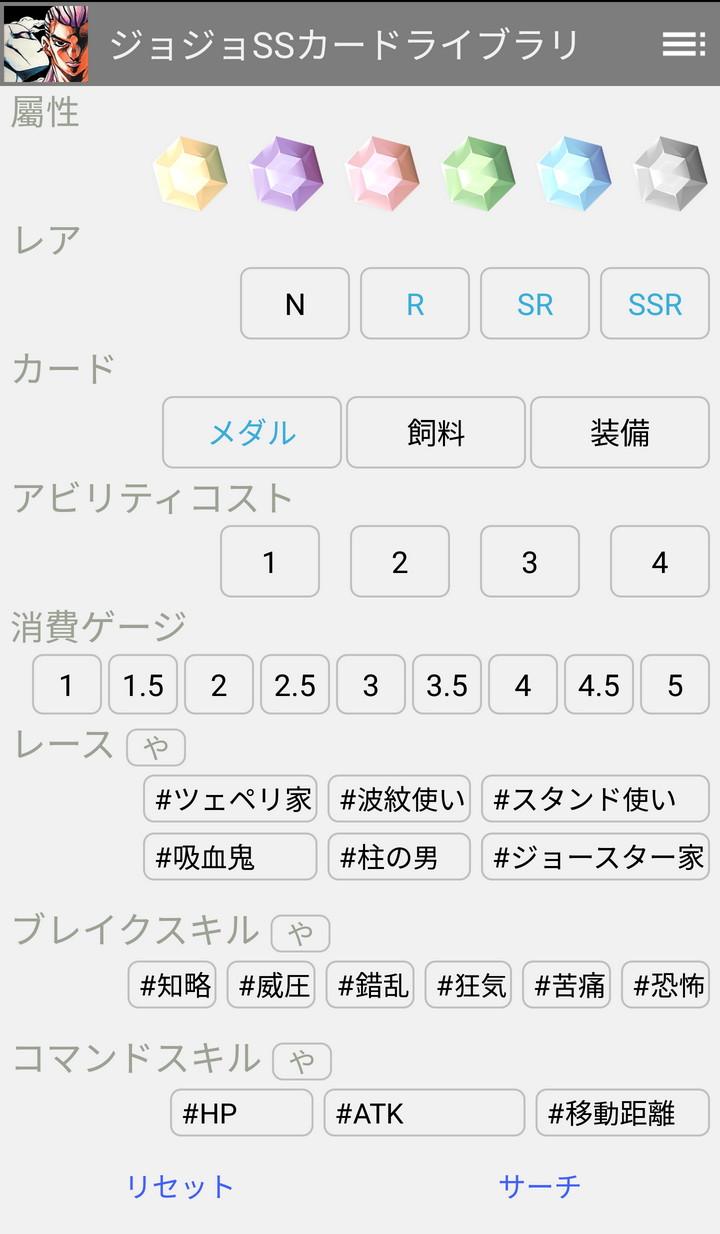Set consumed gauge to 5
This screenshot has width=720, height=1234.
point(675,685)
